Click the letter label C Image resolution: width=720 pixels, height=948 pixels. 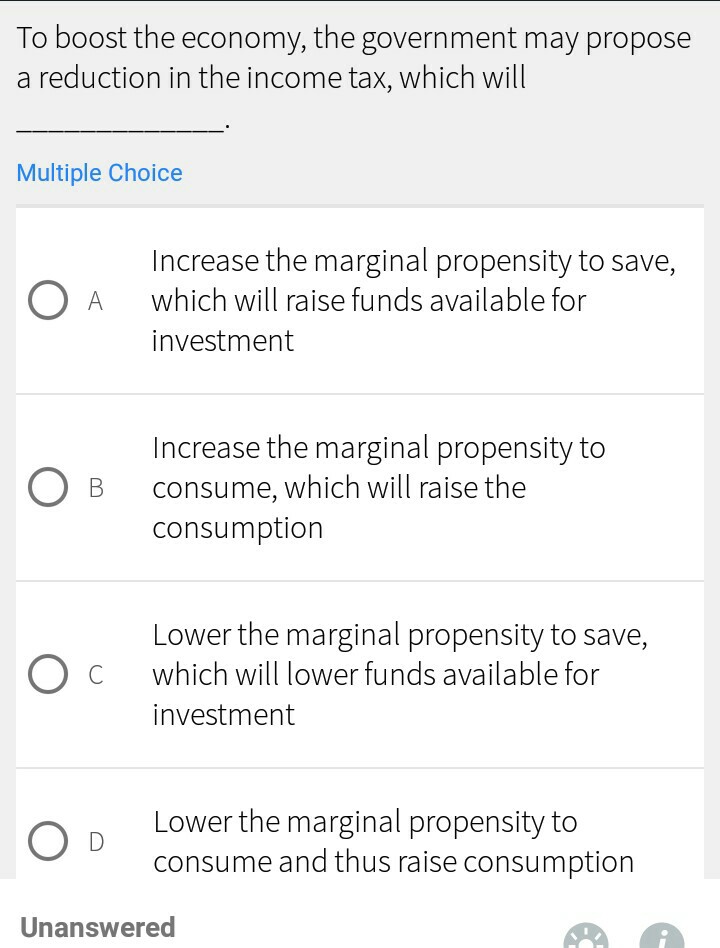tap(95, 675)
